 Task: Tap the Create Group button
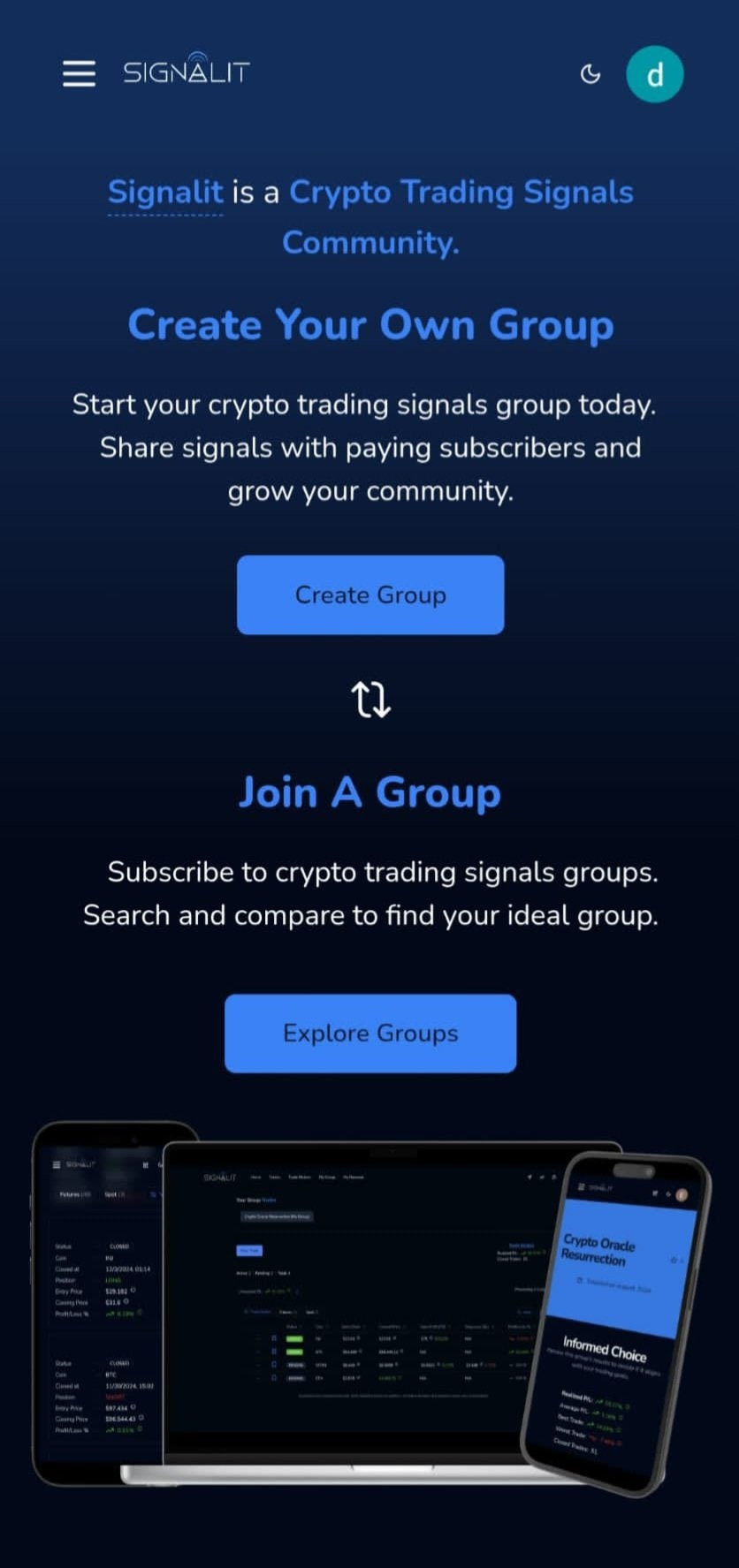click(370, 595)
